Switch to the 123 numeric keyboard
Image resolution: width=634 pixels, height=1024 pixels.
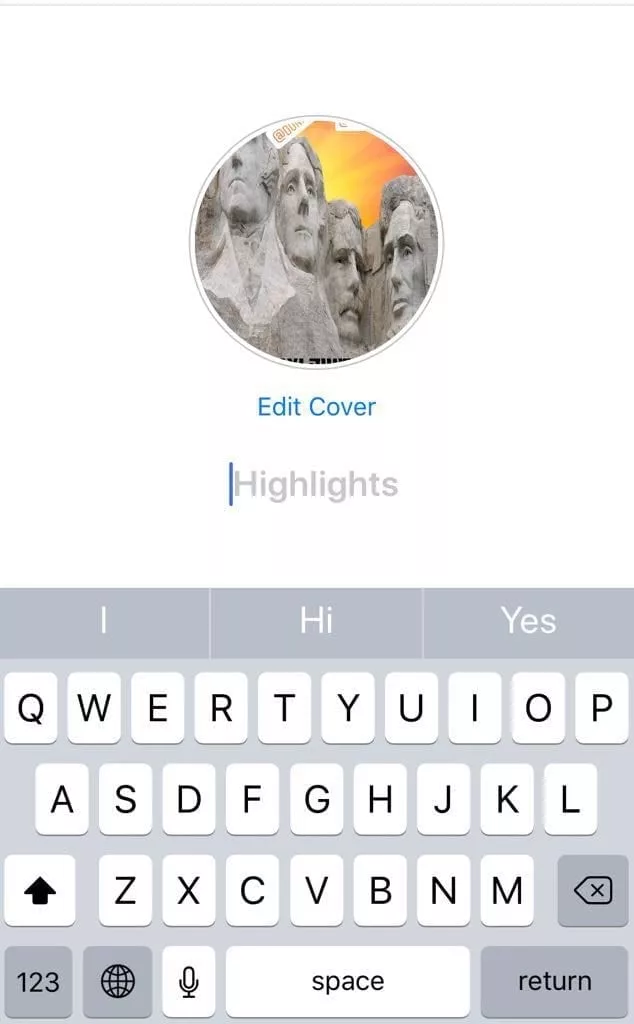click(38, 982)
